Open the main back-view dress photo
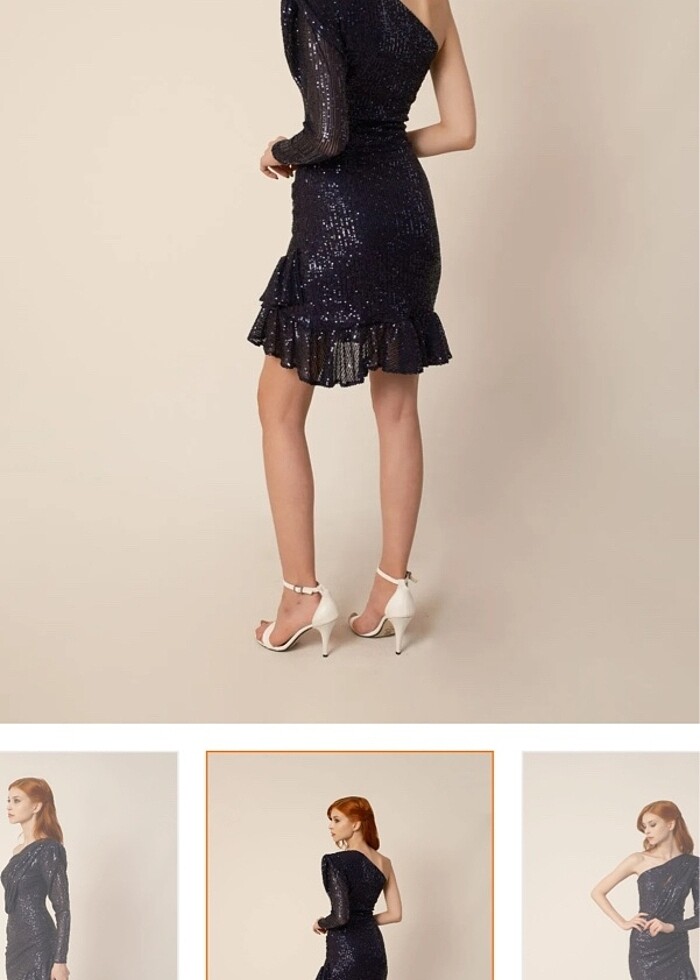 tap(350, 360)
